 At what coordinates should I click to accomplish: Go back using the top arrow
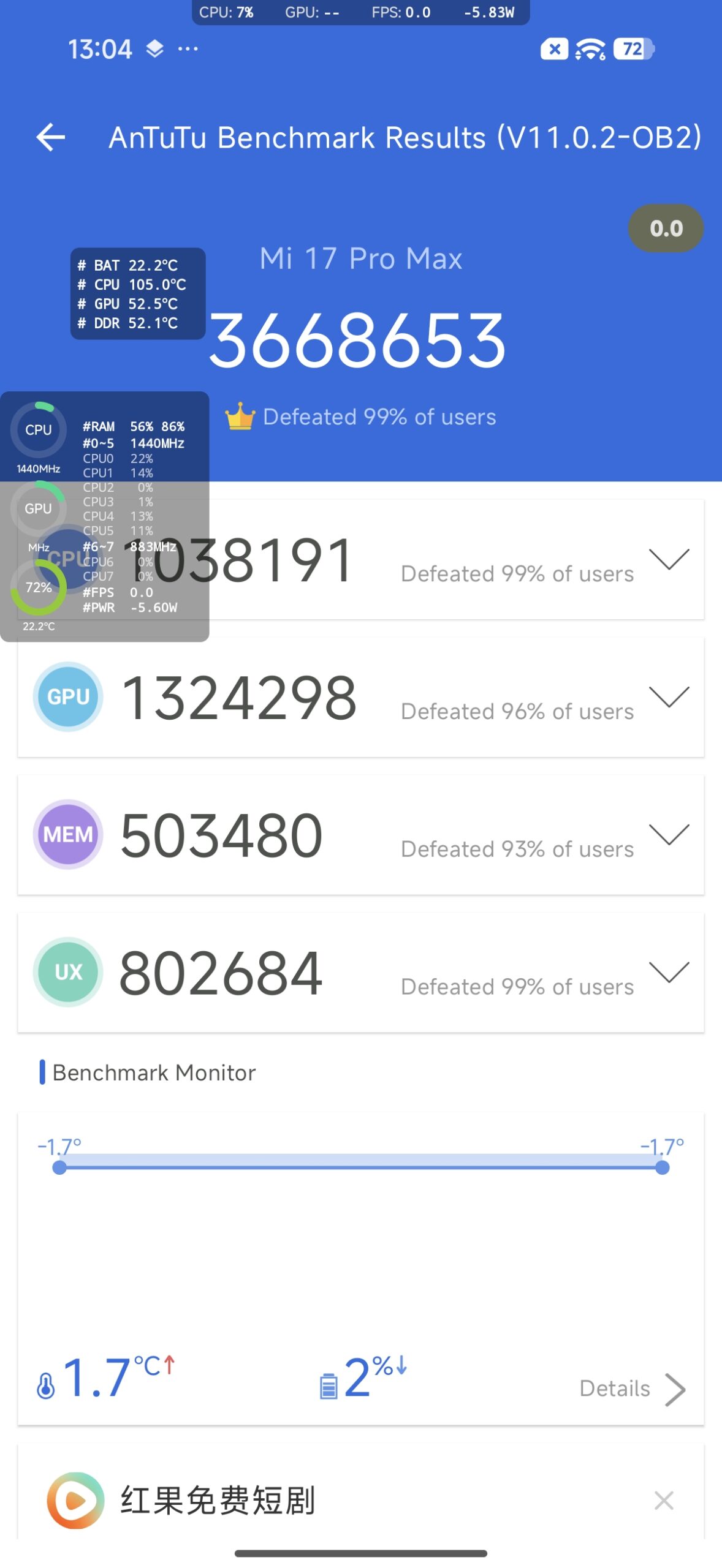click(x=51, y=137)
